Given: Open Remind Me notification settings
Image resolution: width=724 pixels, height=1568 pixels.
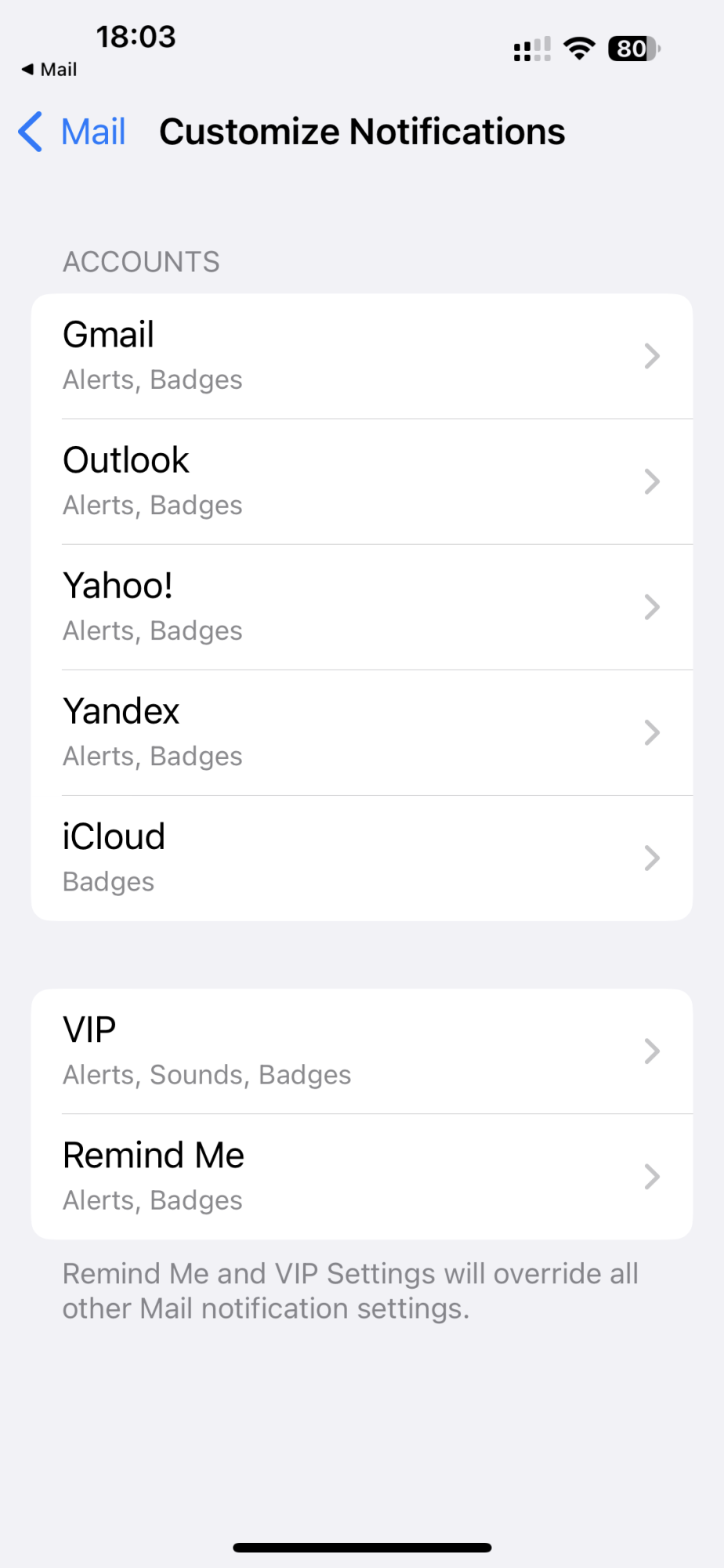Looking at the screenshot, I should (x=360, y=1176).
